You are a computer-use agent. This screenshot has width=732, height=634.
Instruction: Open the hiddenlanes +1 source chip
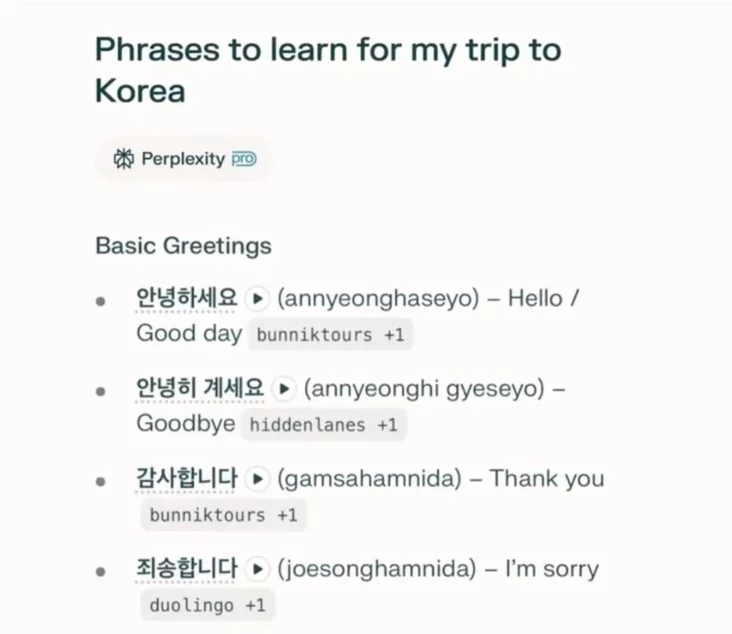click(x=323, y=425)
